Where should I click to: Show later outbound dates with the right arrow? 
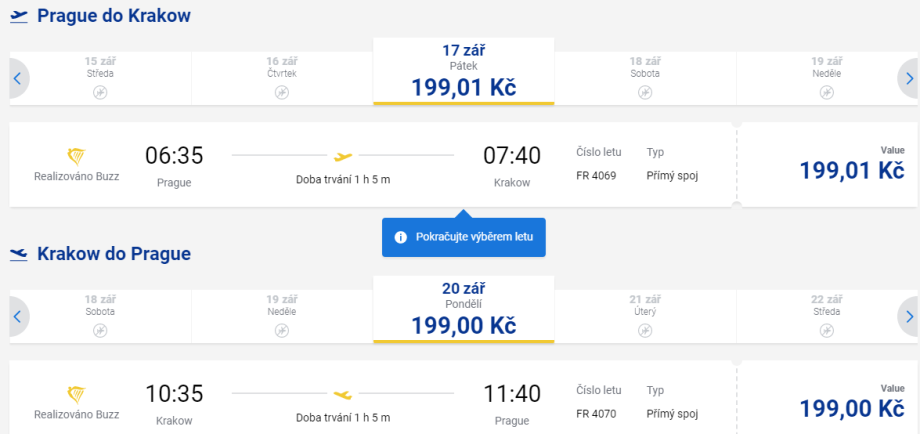point(908,78)
